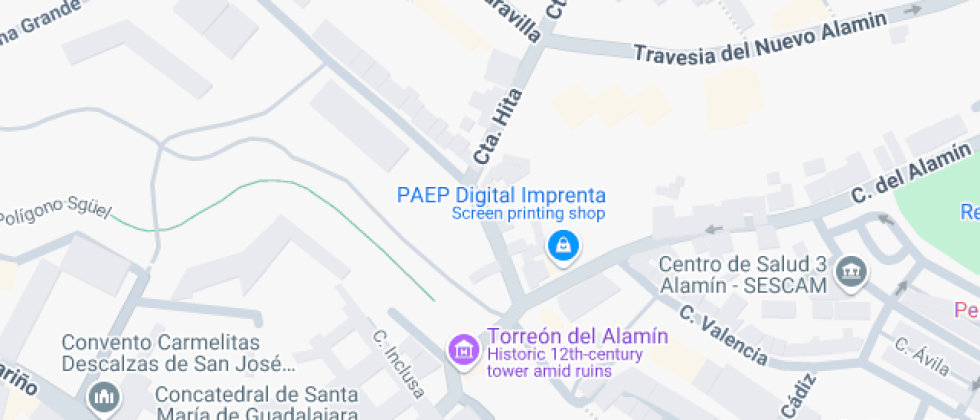Image resolution: width=980 pixels, height=420 pixels.
Task: Select the Torreón del Alamín landmark pin
Action: [x=463, y=349]
